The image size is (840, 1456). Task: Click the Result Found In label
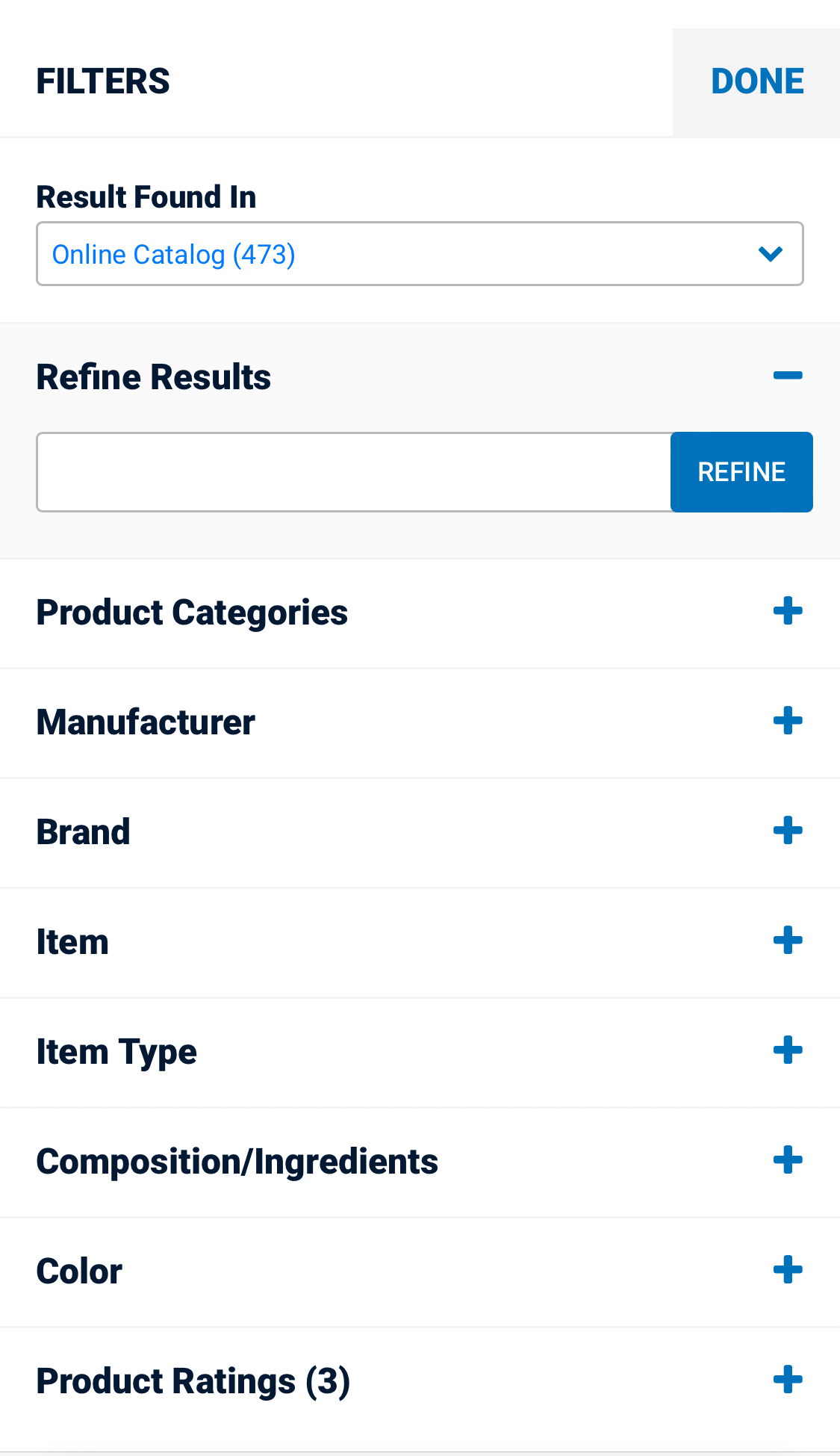tap(146, 196)
